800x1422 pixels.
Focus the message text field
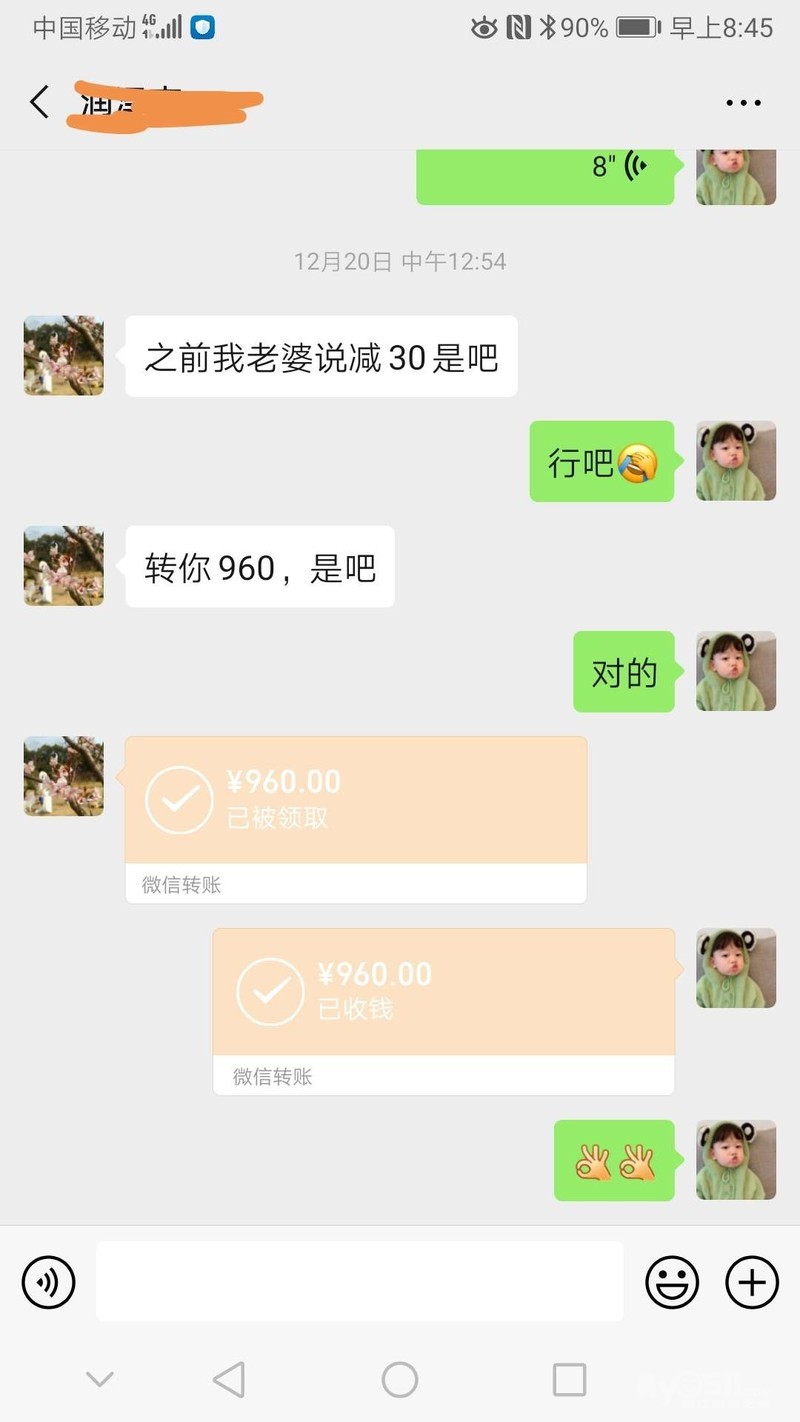[x=359, y=1281]
